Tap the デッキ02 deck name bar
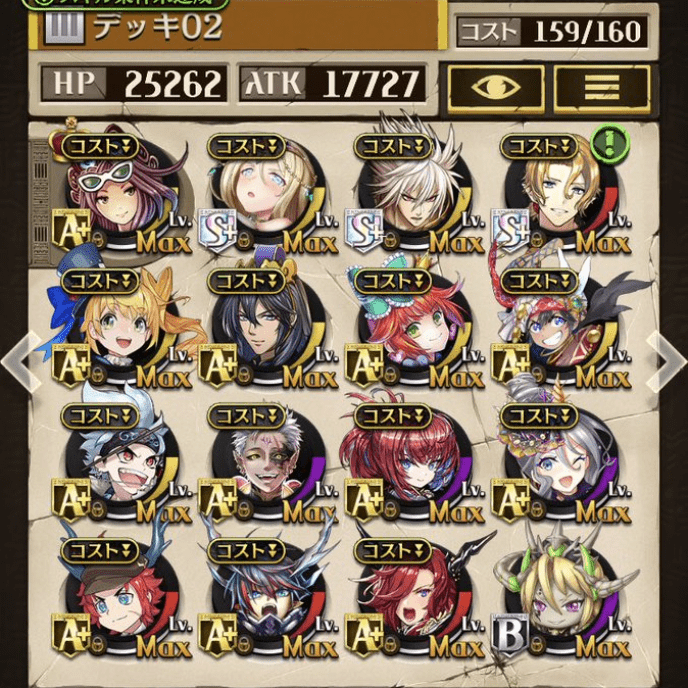Image resolution: width=688 pixels, height=688 pixels. (x=240, y=28)
